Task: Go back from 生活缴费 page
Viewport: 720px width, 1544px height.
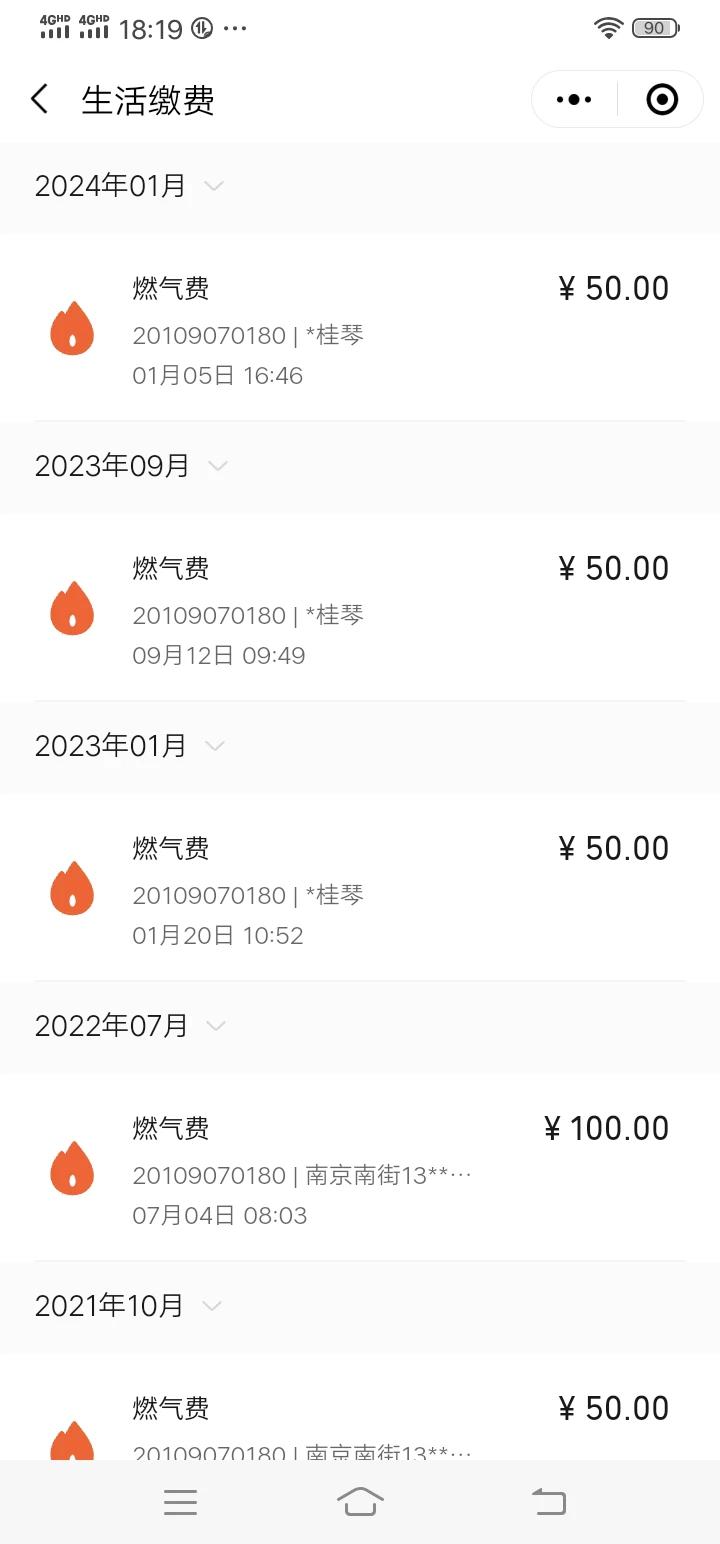Action: pyautogui.click(x=39, y=99)
